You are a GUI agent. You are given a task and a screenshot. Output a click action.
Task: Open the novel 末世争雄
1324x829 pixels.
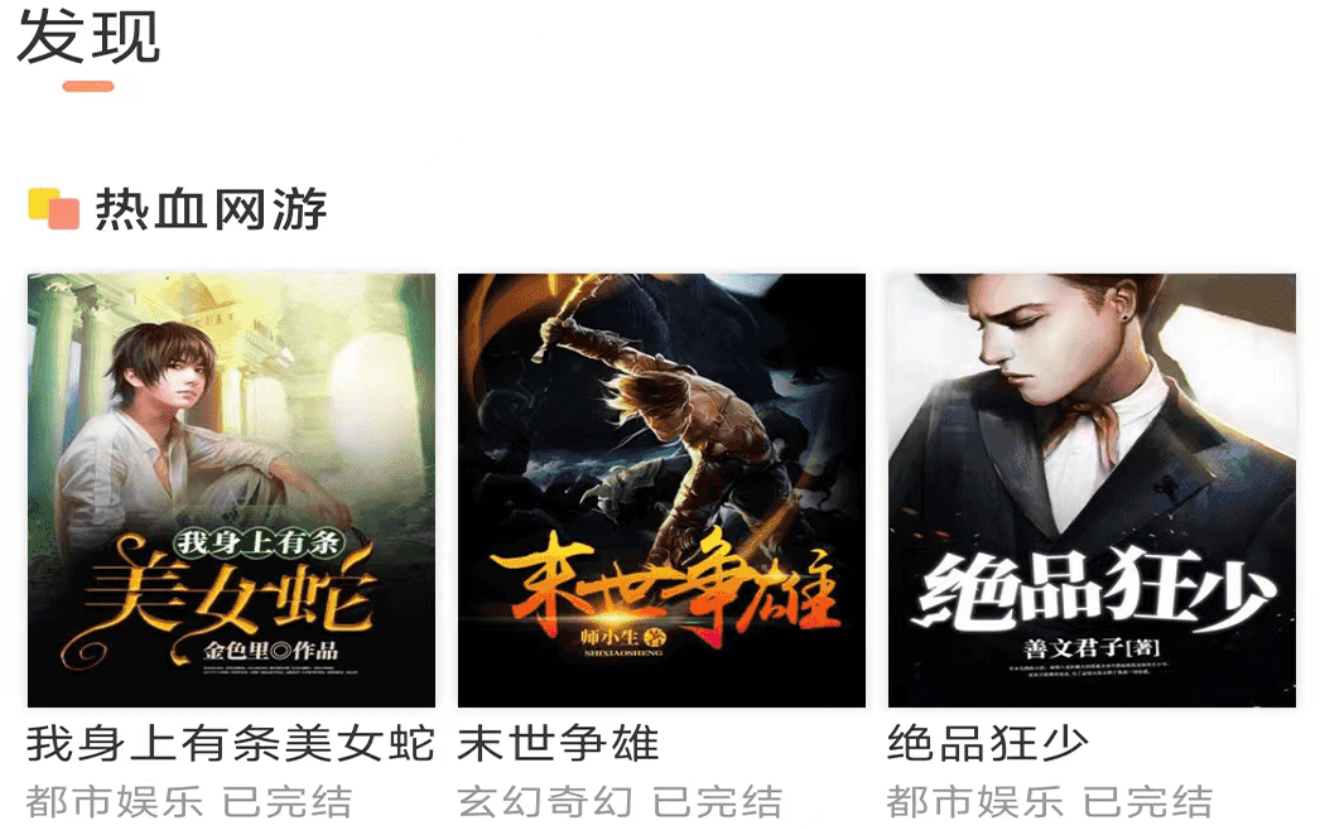click(x=661, y=490)
